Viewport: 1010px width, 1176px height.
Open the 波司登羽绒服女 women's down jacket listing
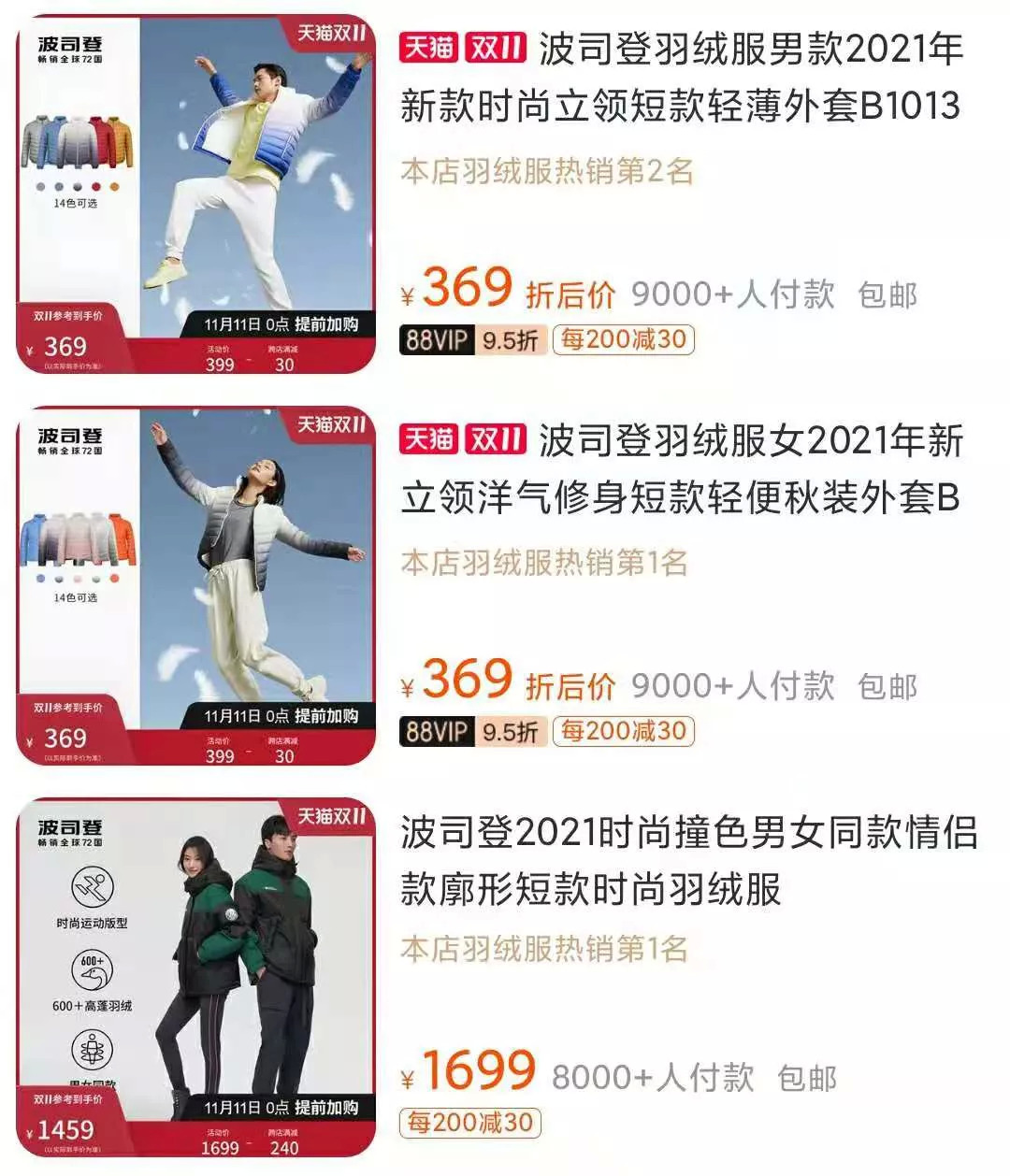pyautogui.click(x=680, y=469)
